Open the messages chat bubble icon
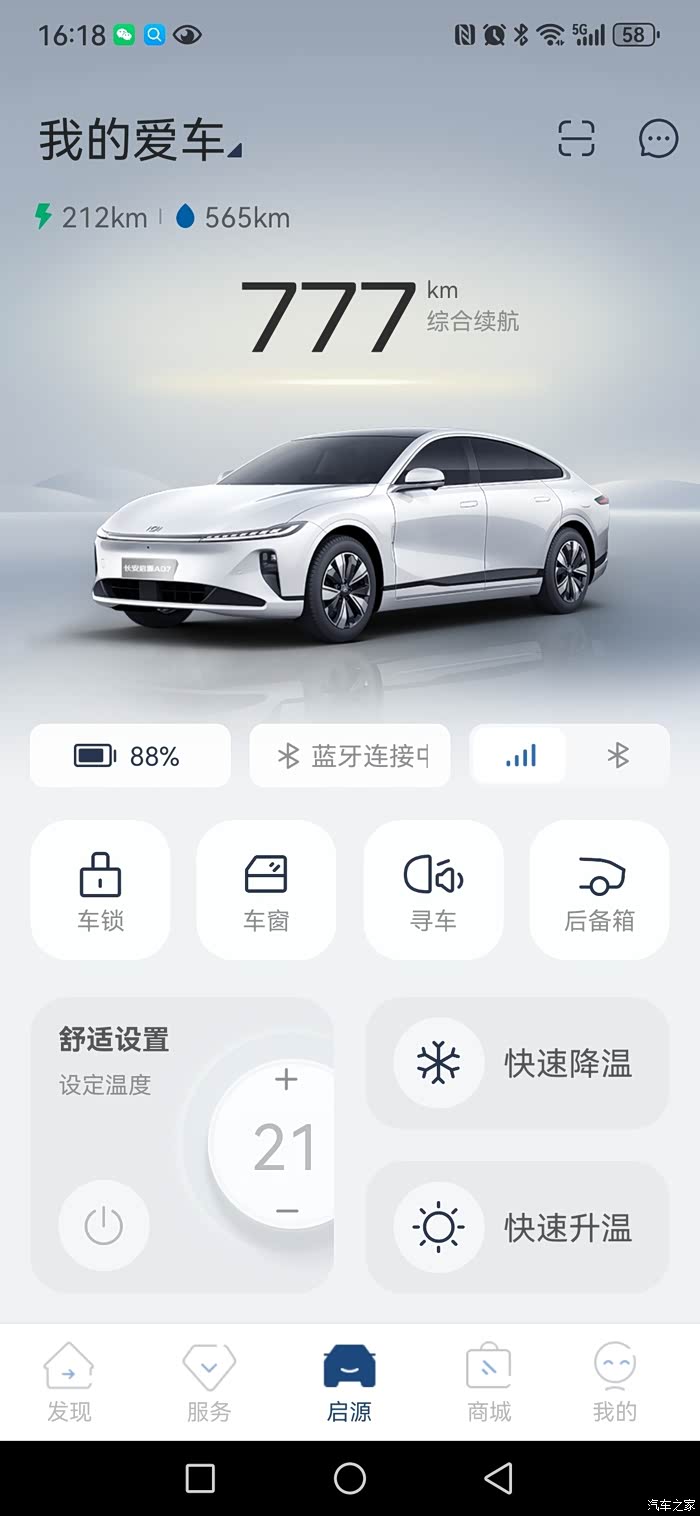Viewport: 700px width, 1516px height. (658, 139)
